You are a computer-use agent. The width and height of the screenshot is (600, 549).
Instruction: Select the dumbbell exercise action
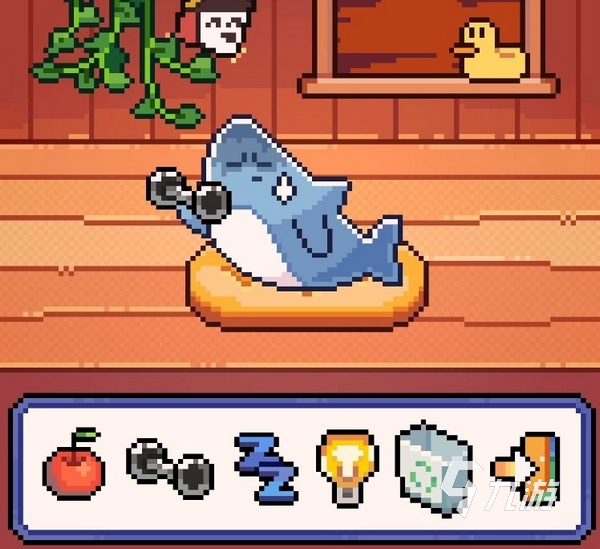pyautogui.click(x=169, y=466)
